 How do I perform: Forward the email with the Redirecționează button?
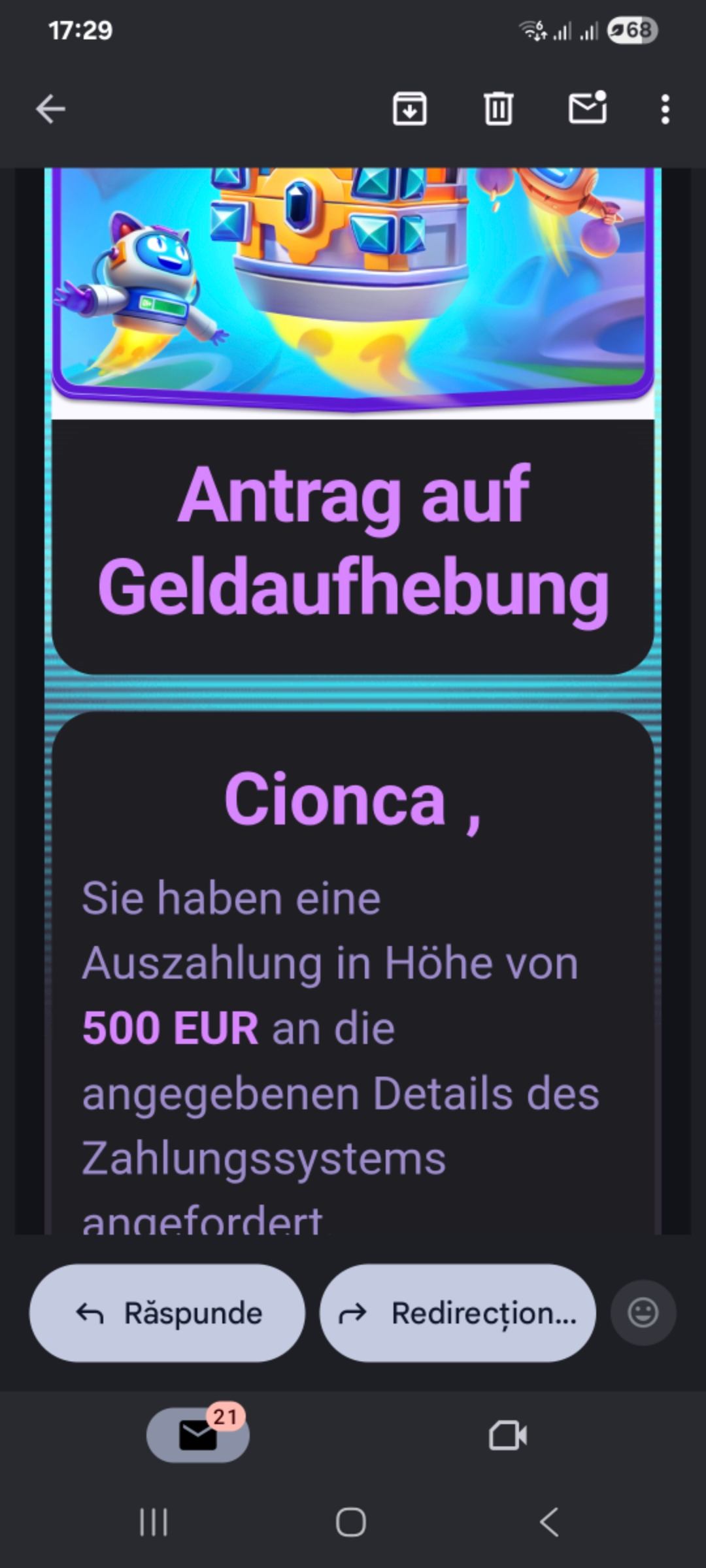click(x=458, y=1313)
